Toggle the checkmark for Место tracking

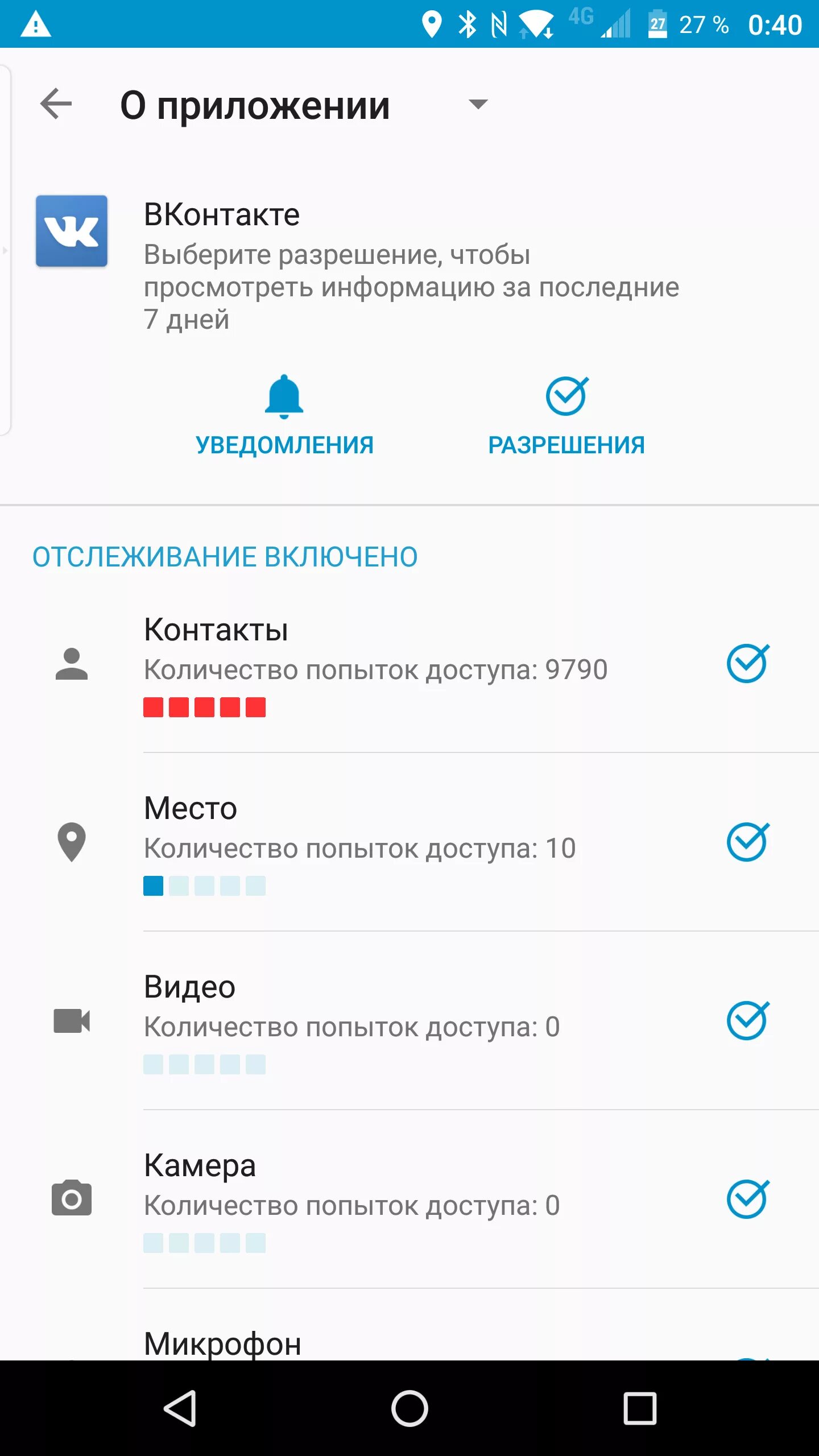[x=747, y=842]
